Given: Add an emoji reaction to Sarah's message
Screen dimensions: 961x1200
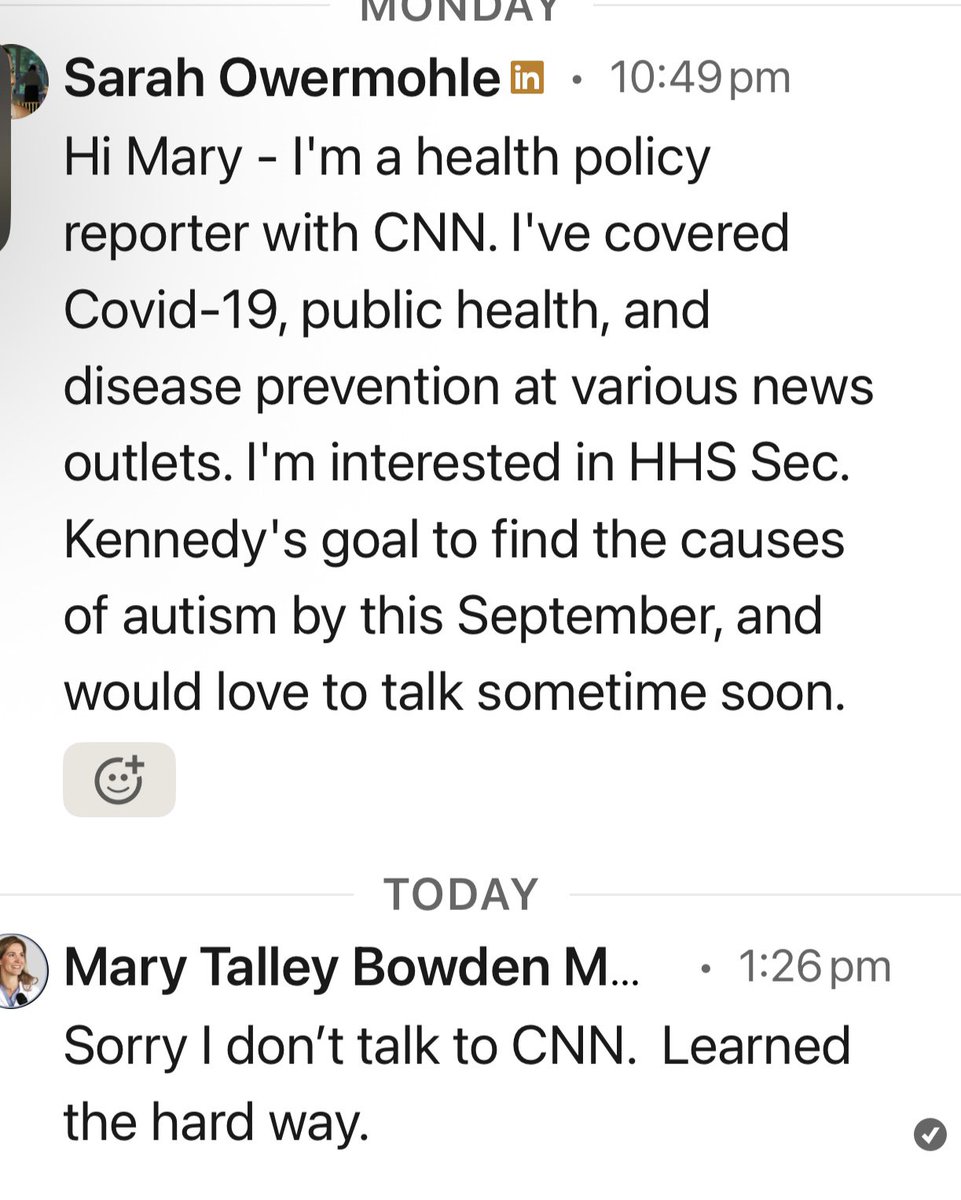Looking at the screenshot, I should [x=119, y=780].
